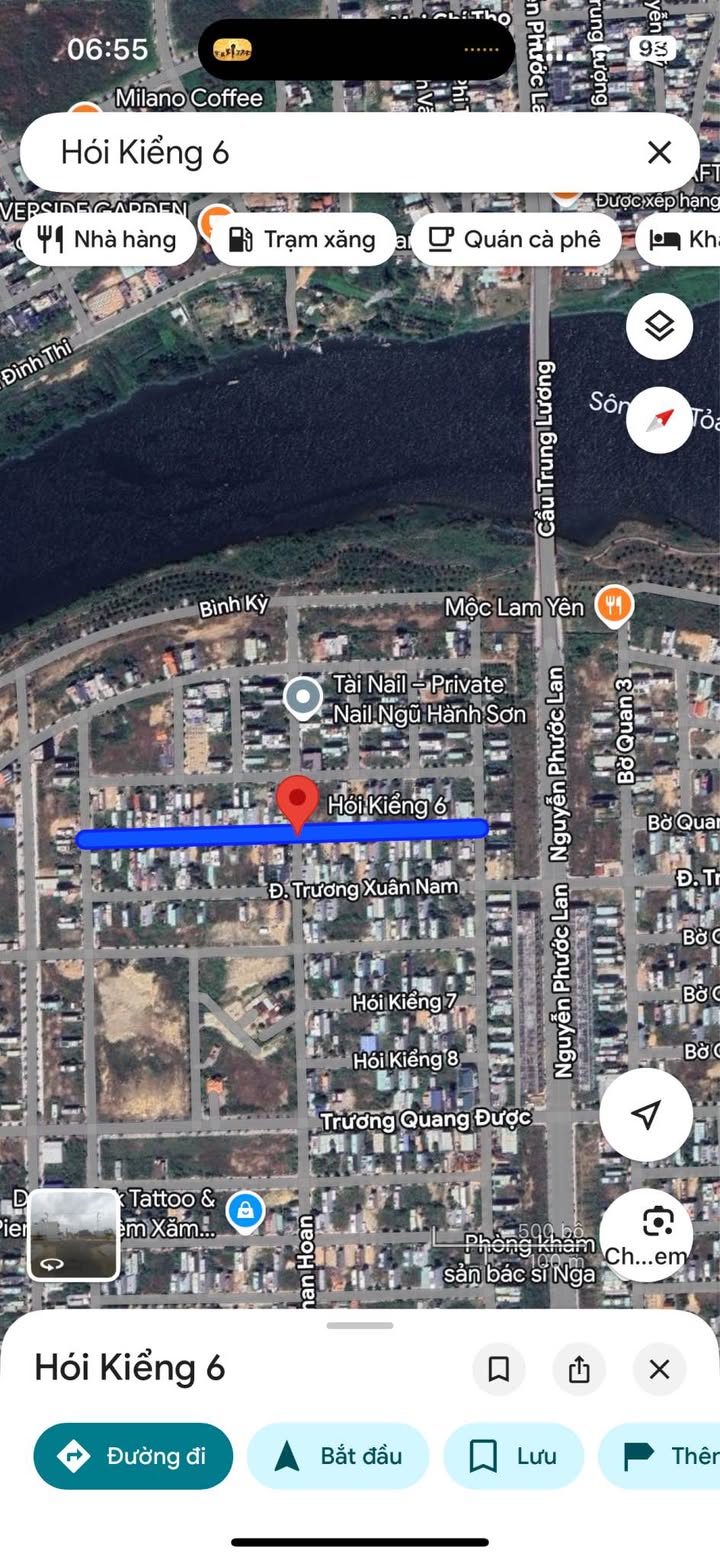Show Quán cà phê nearby
Viewport: 720px width, 1560px height.
(x=515, y=240)
